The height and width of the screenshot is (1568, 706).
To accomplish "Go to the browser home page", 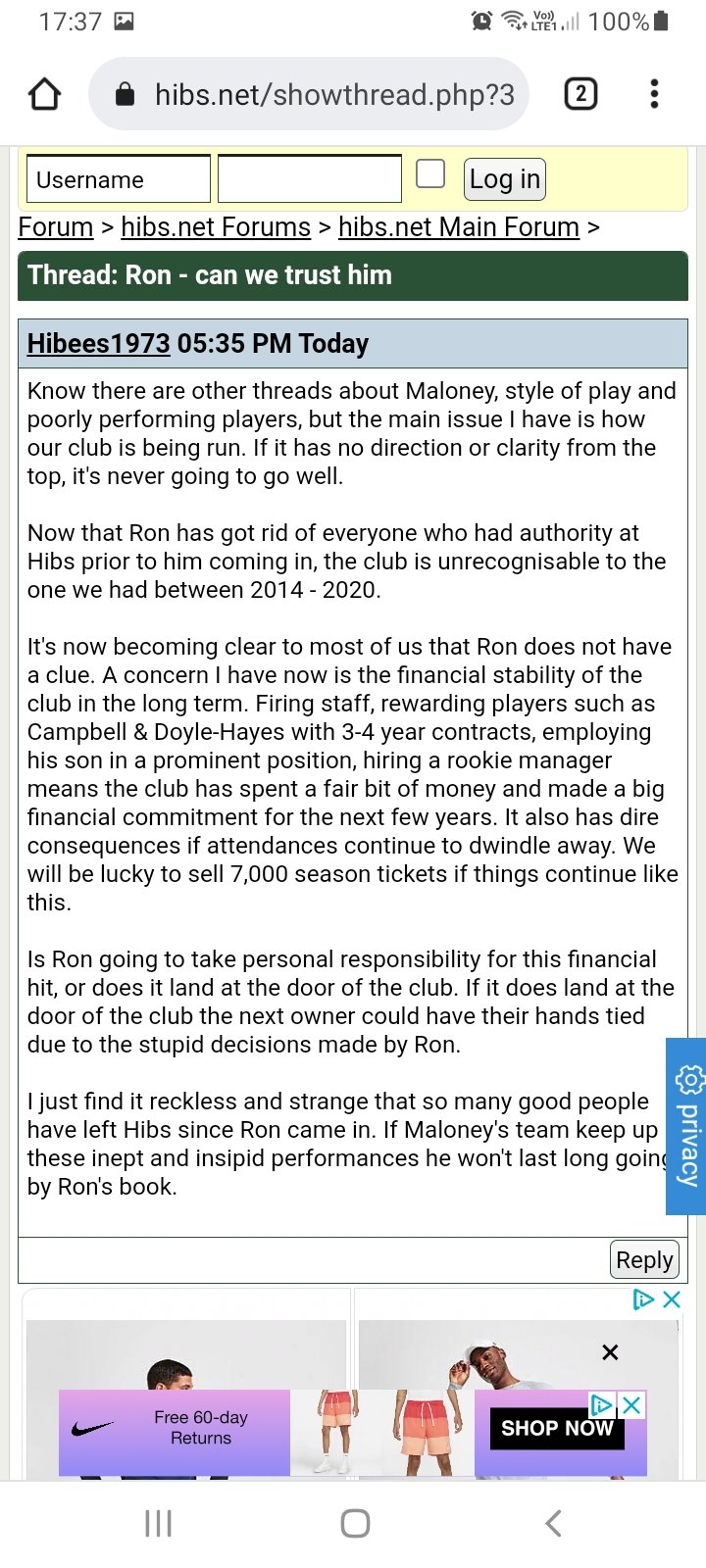I will pyautogui.click(x=45, y=94).
